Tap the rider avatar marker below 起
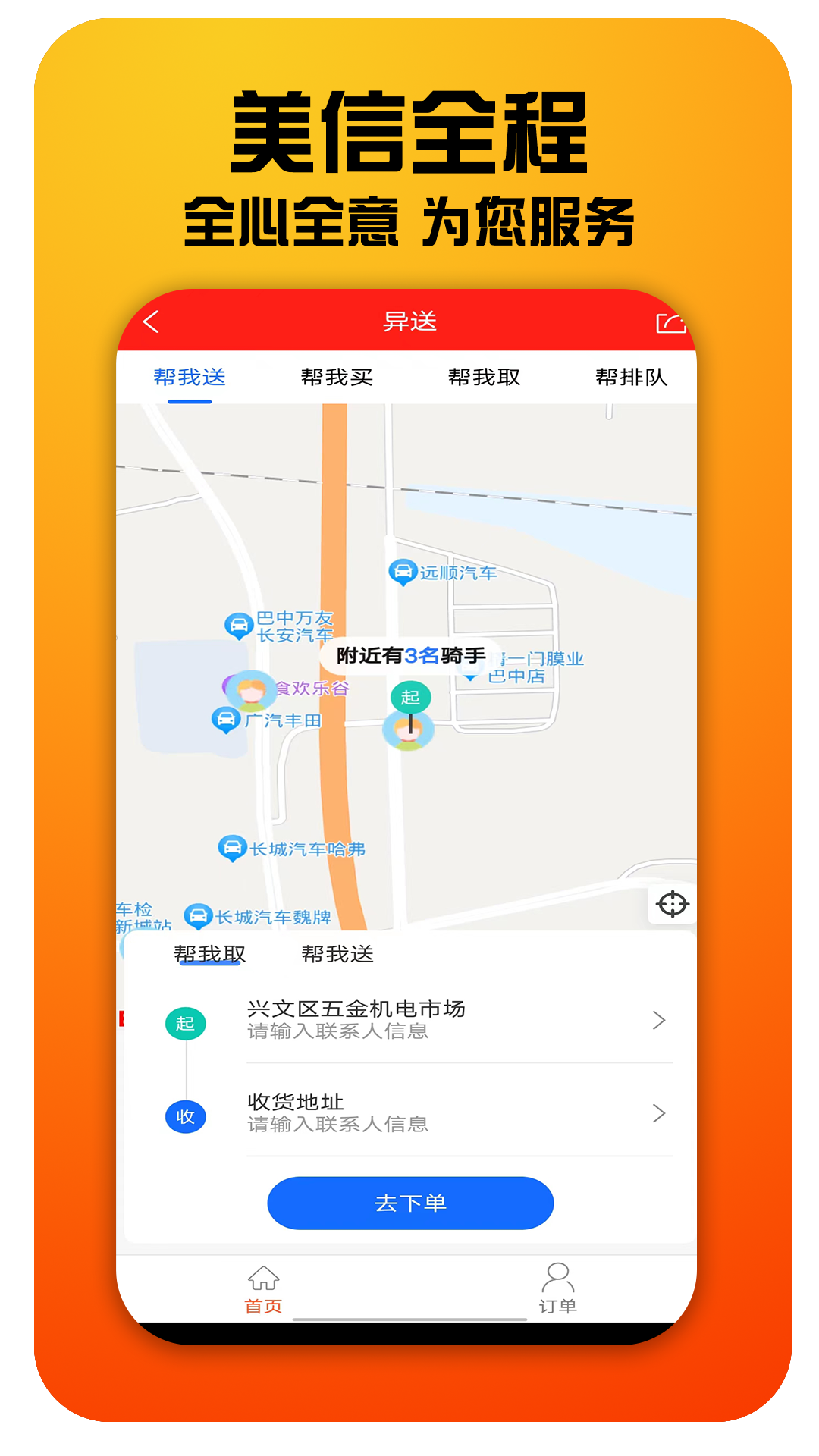 click(x=407, y=733)
